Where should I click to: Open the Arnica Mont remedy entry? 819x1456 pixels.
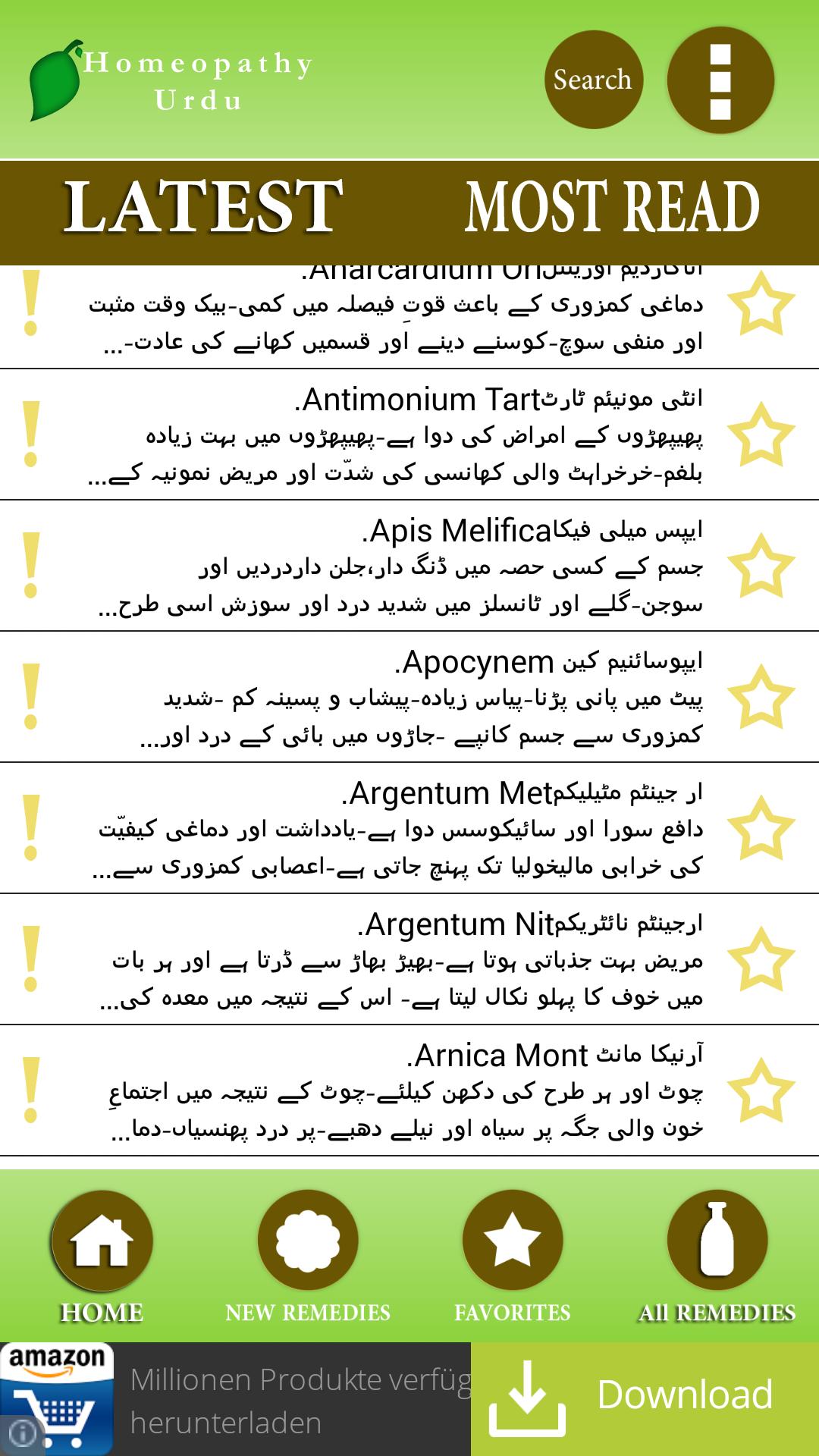pyautogui.click(x=394, y=1091)
